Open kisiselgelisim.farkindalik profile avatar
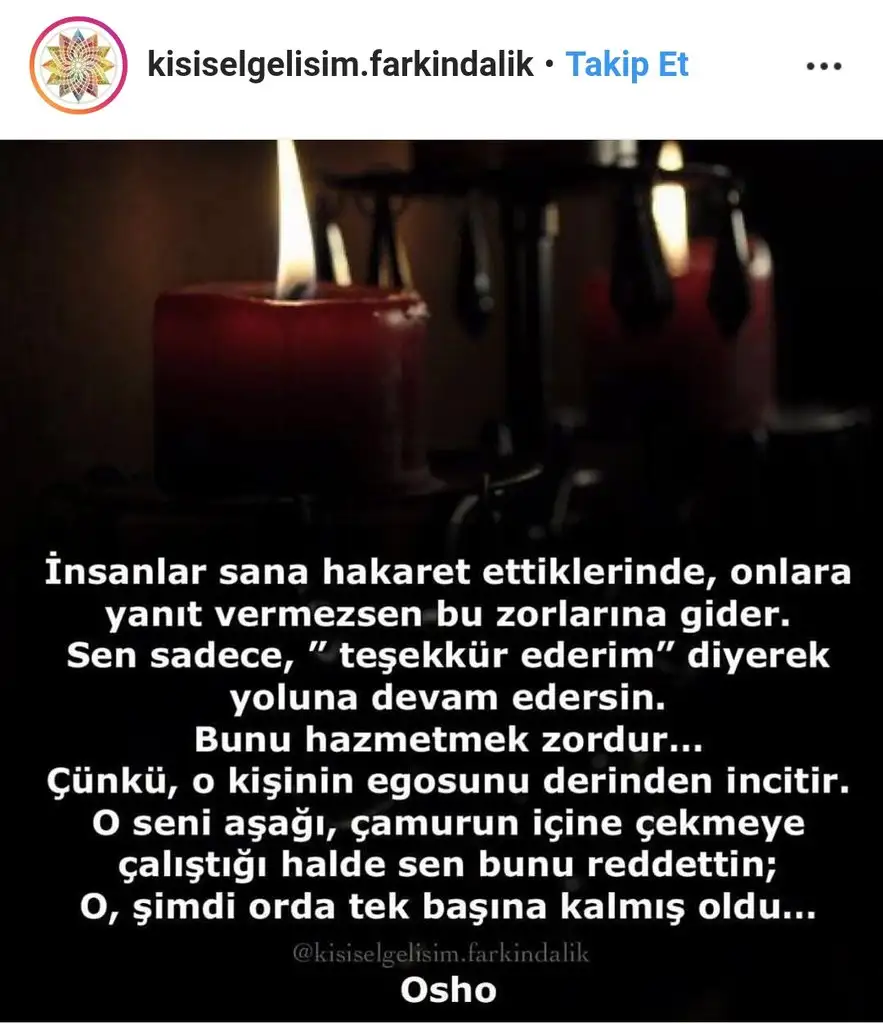Screen dimensions: 883x1024 click(x=78, y=66)
